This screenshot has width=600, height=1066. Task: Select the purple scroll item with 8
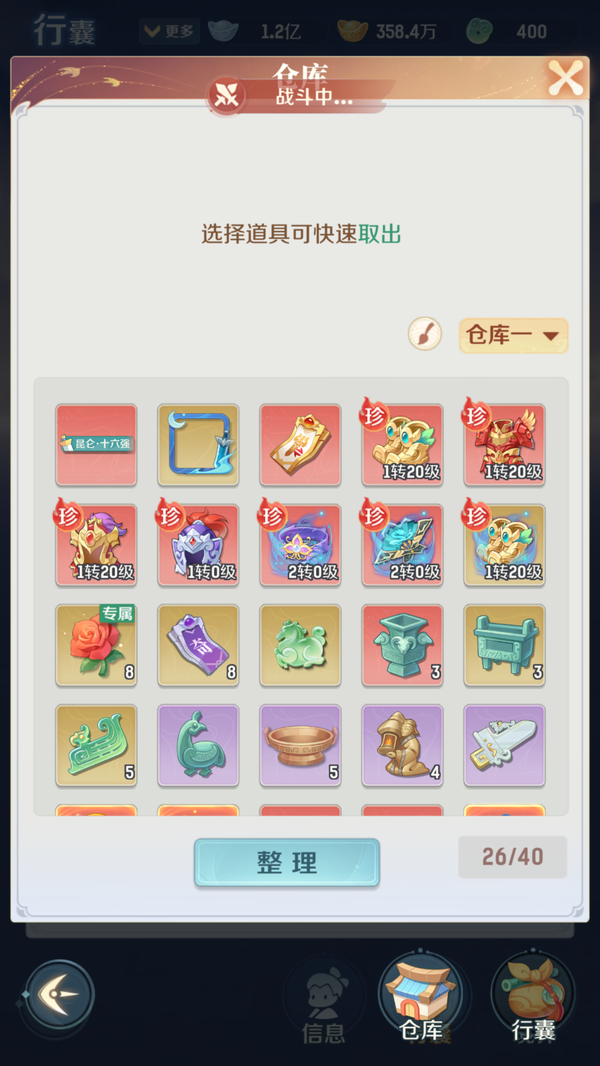point(198,644)
